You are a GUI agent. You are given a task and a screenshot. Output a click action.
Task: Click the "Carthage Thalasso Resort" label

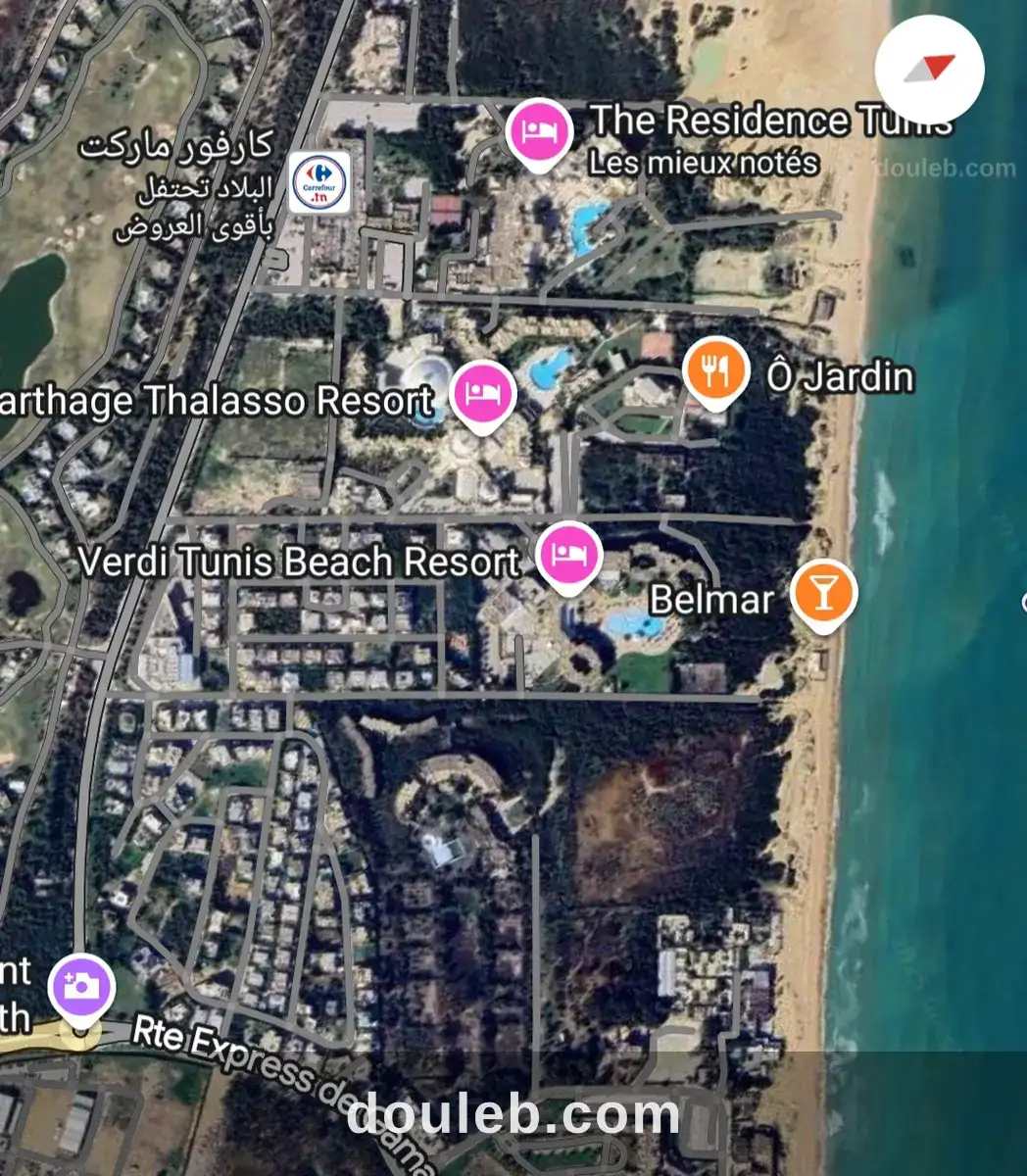coord(216,400)
